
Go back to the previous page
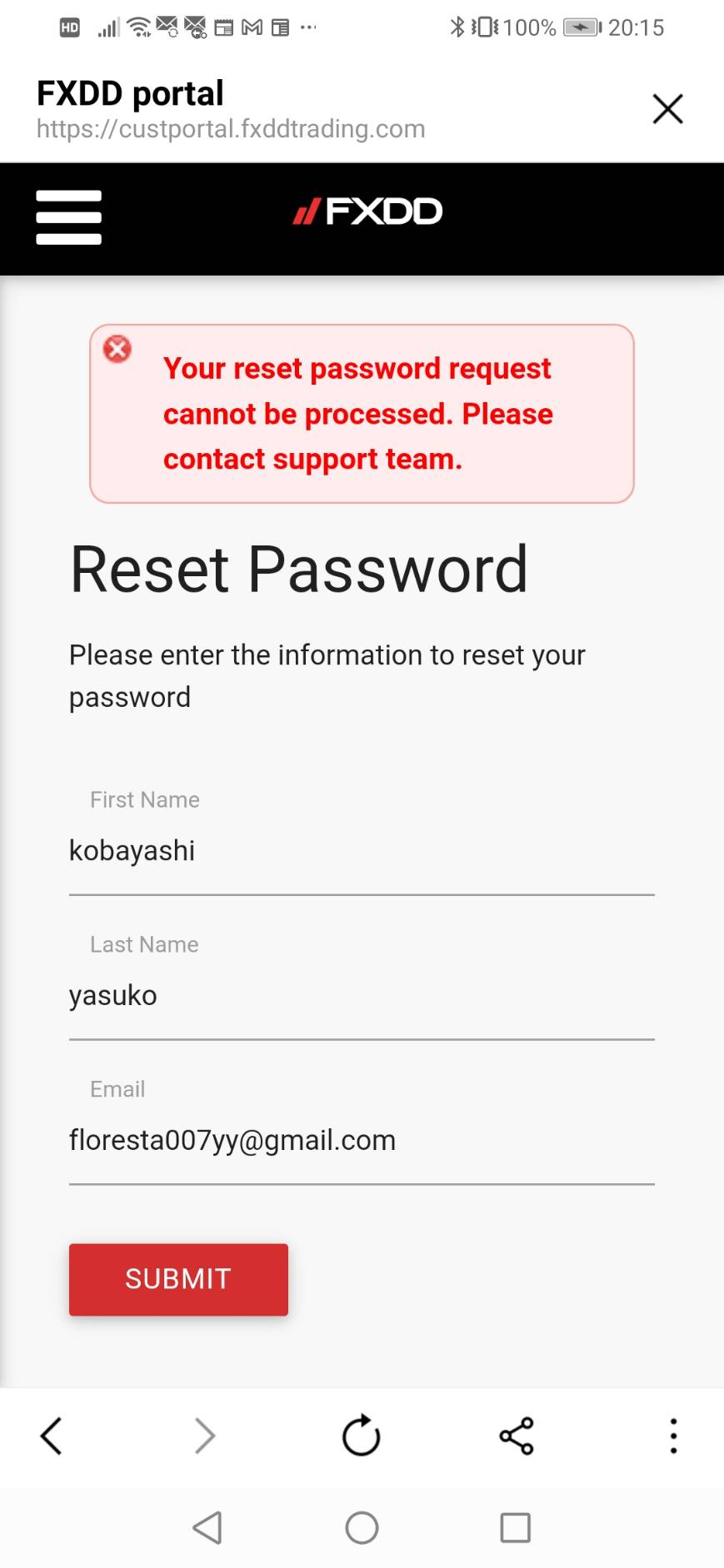52,1436
